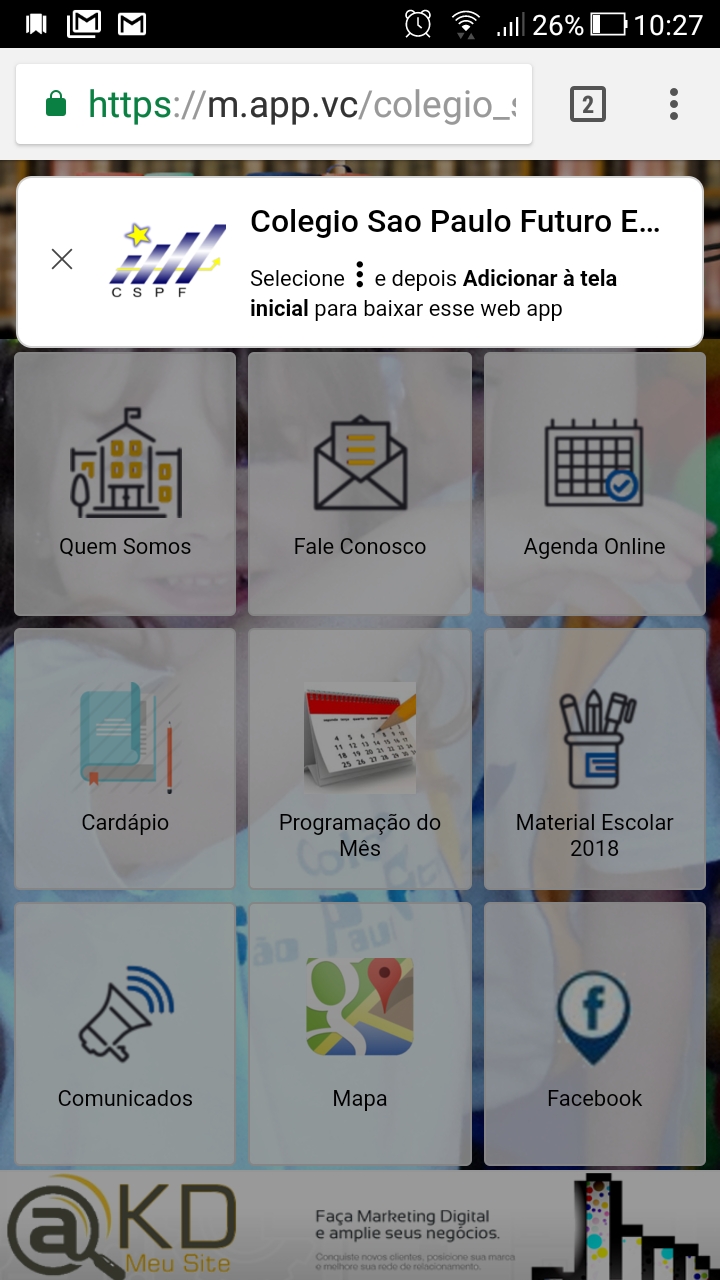
Task: Open Material Escolar 2018
Action: pos(595,758)
